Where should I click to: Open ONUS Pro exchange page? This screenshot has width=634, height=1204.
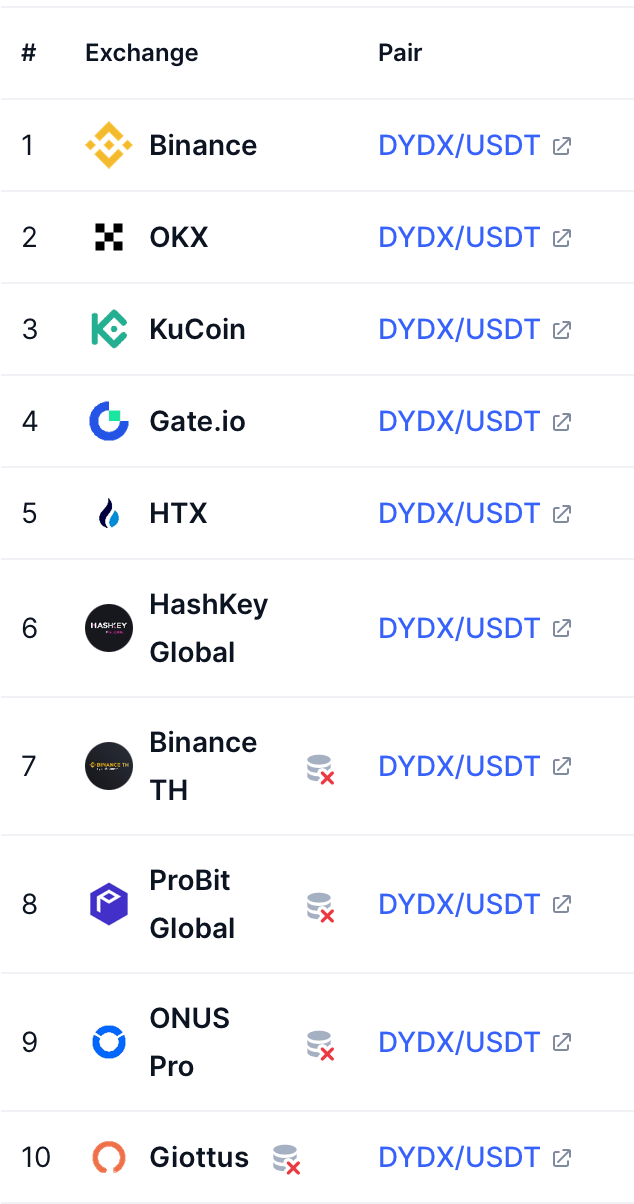tap(189, 1042)
